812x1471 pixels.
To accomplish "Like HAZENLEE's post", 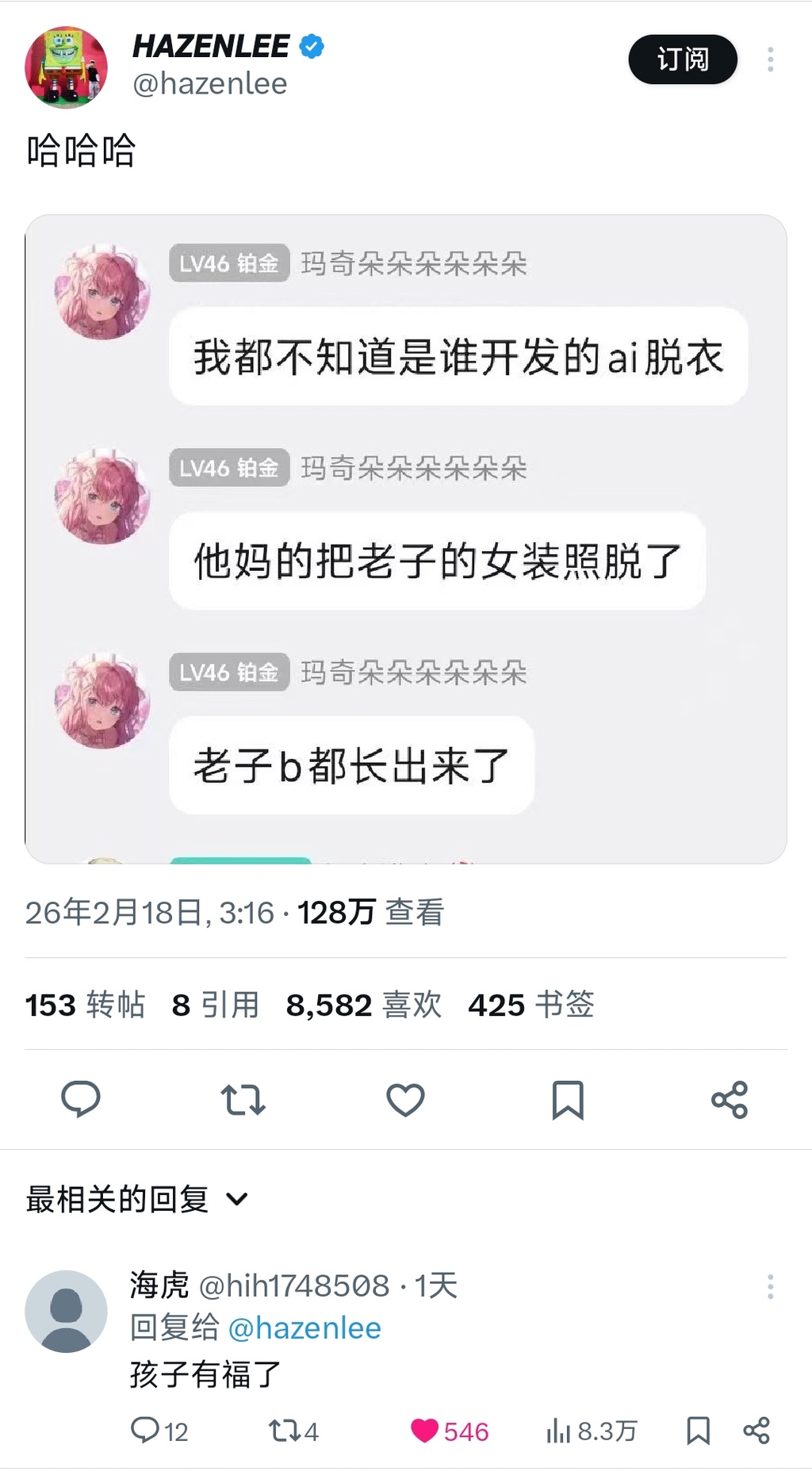I will pyautogui.click(x=405, y=1100).
